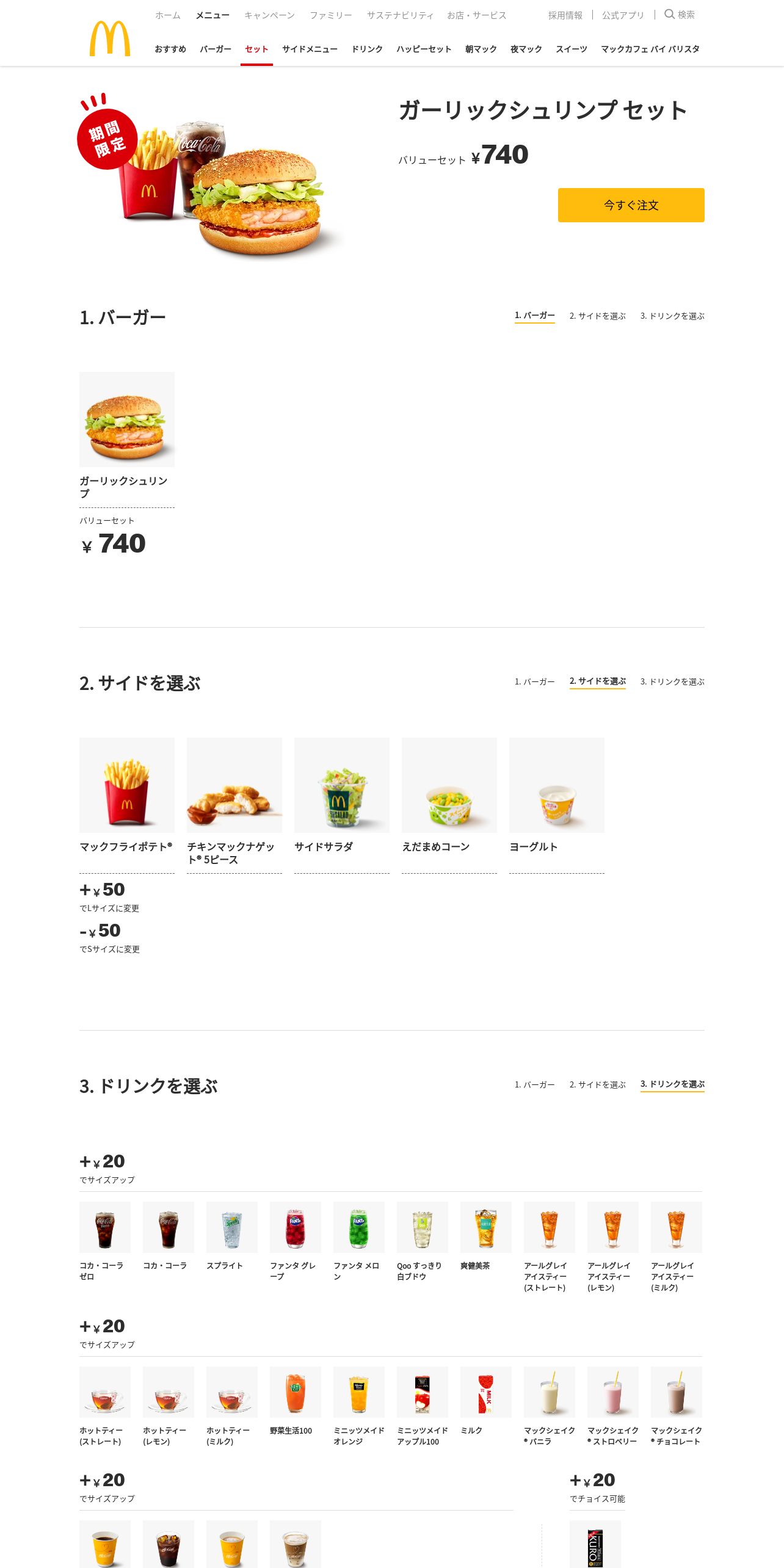Screen dimensions: 784x1568
Task: Open the サイドメニュー category
Action: [310, 49]
